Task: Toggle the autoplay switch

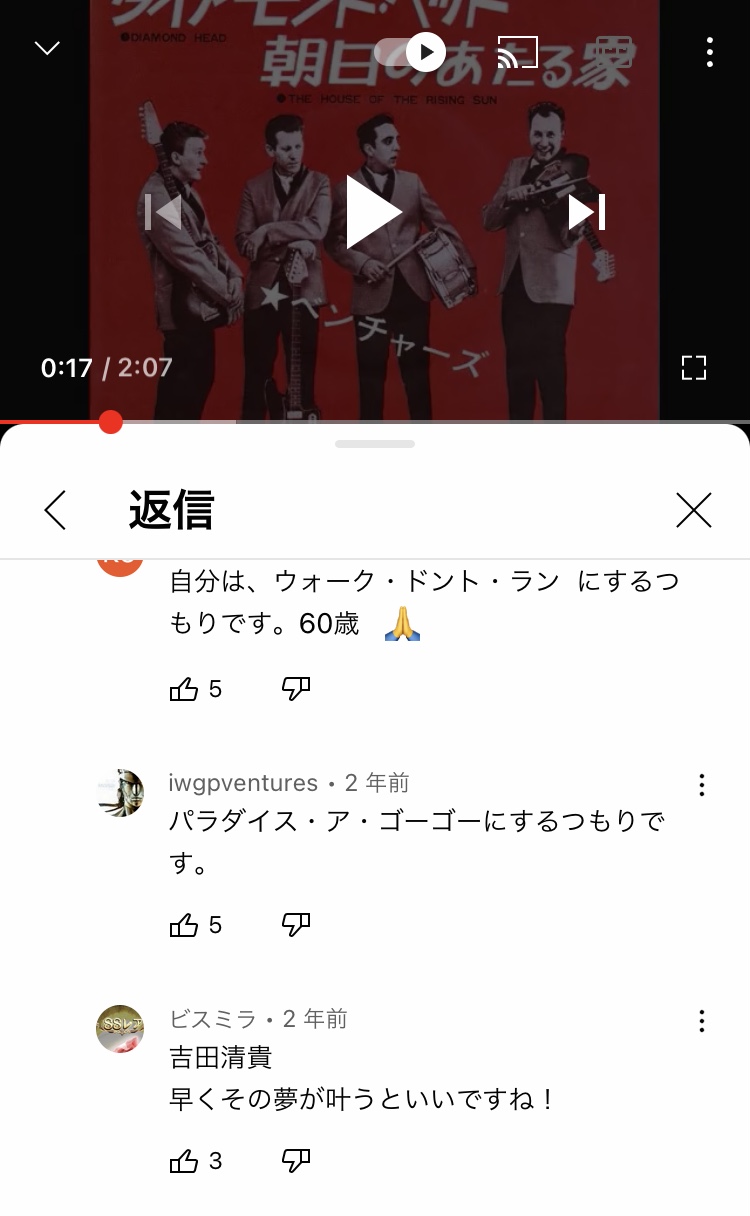Action: [x=410, y=52]
